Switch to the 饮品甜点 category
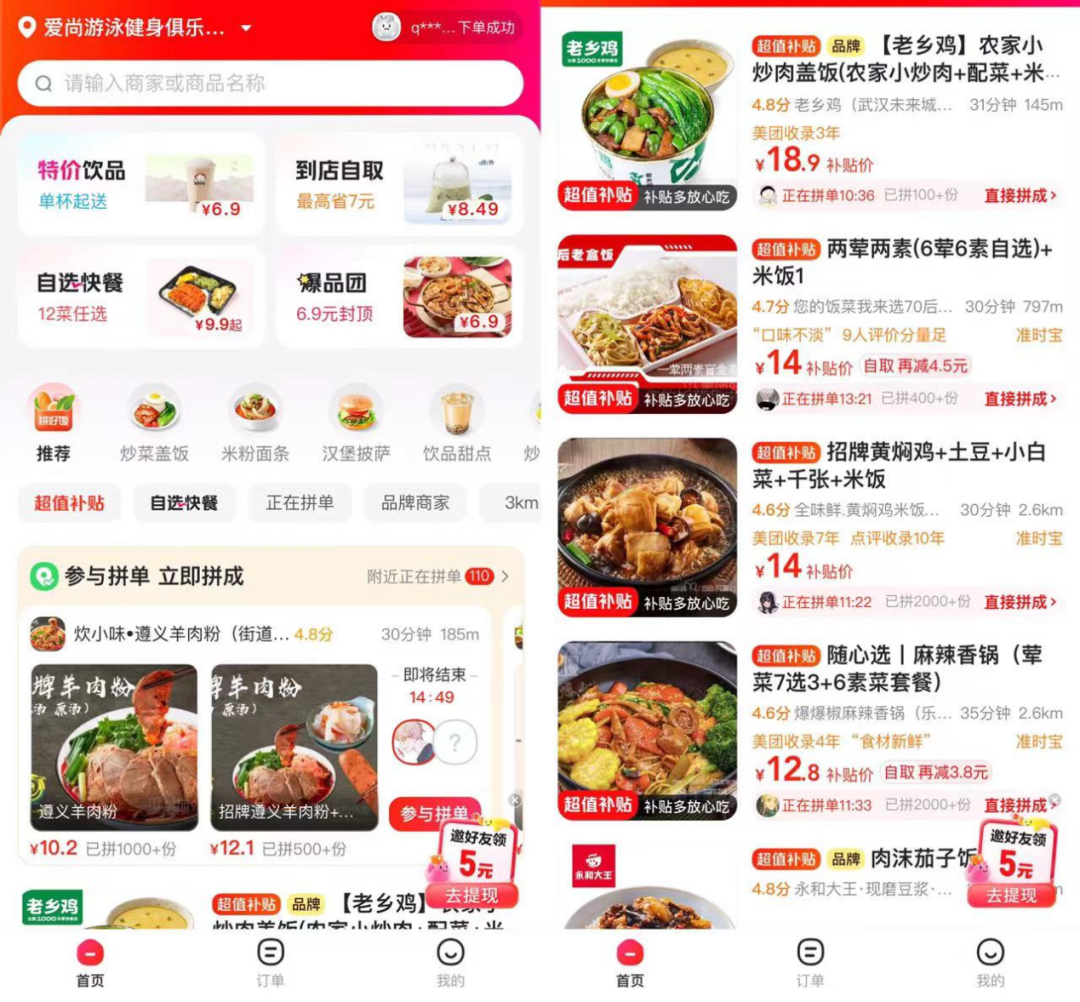 [x=457, y=426]
